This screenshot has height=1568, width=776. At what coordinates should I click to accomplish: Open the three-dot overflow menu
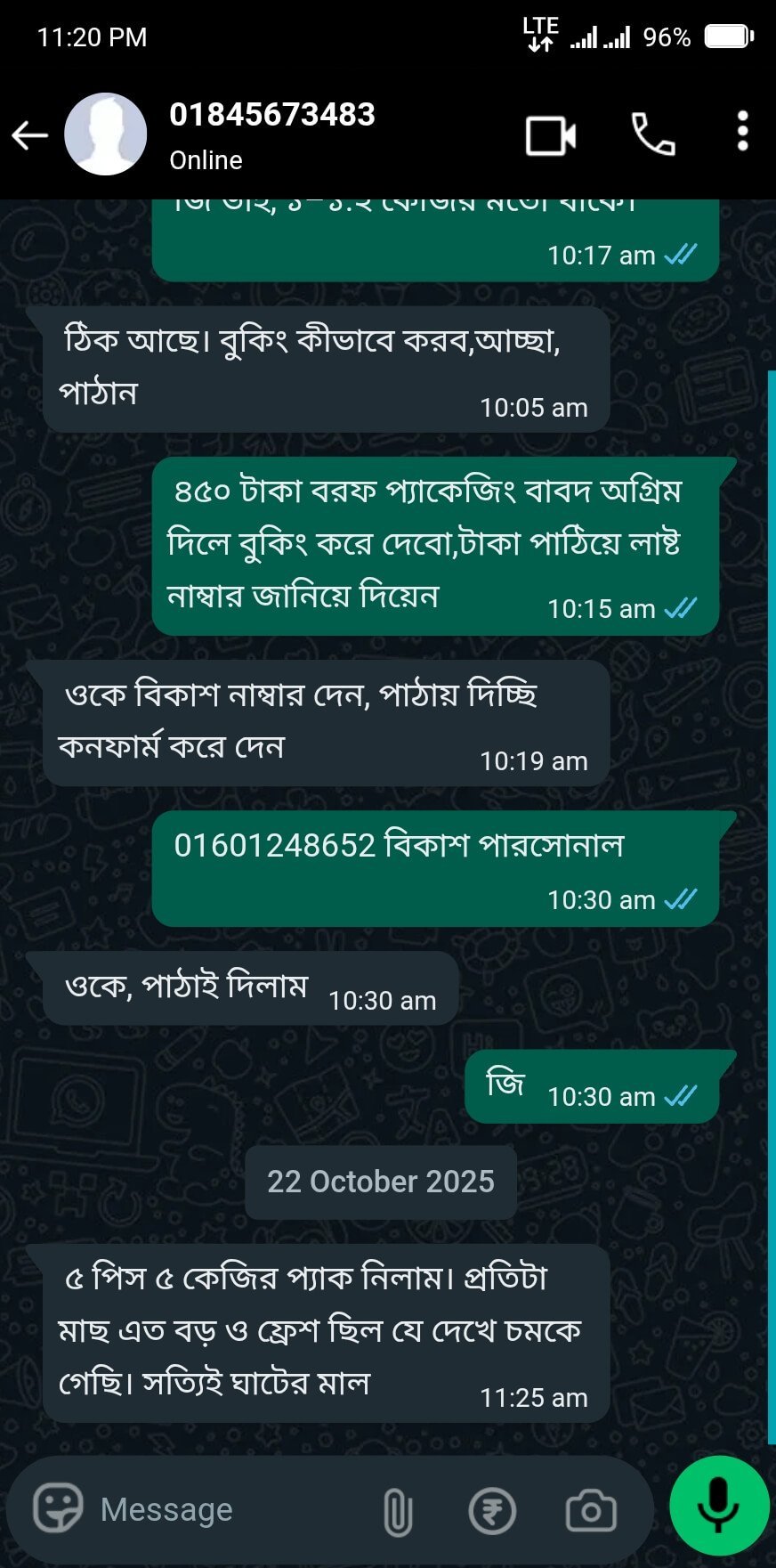pos(744,131)
